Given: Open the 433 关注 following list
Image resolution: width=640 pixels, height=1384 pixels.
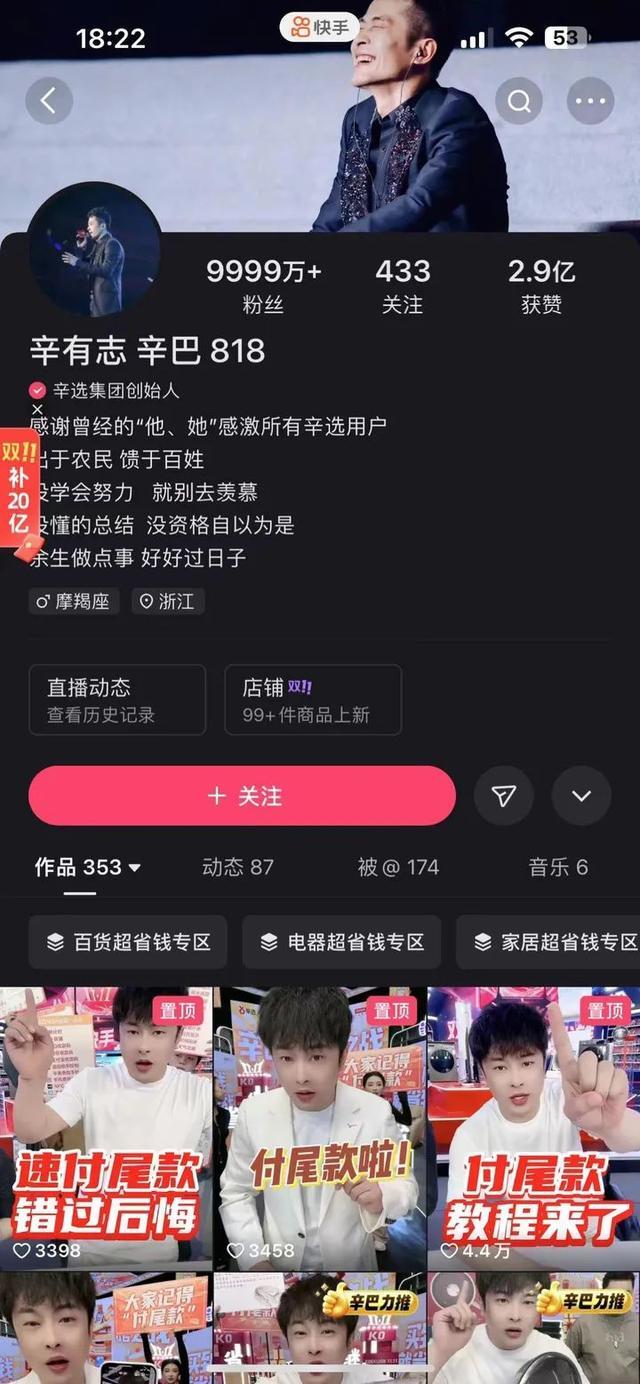Looking at the screenshot, I should click(x=402, y=286).
